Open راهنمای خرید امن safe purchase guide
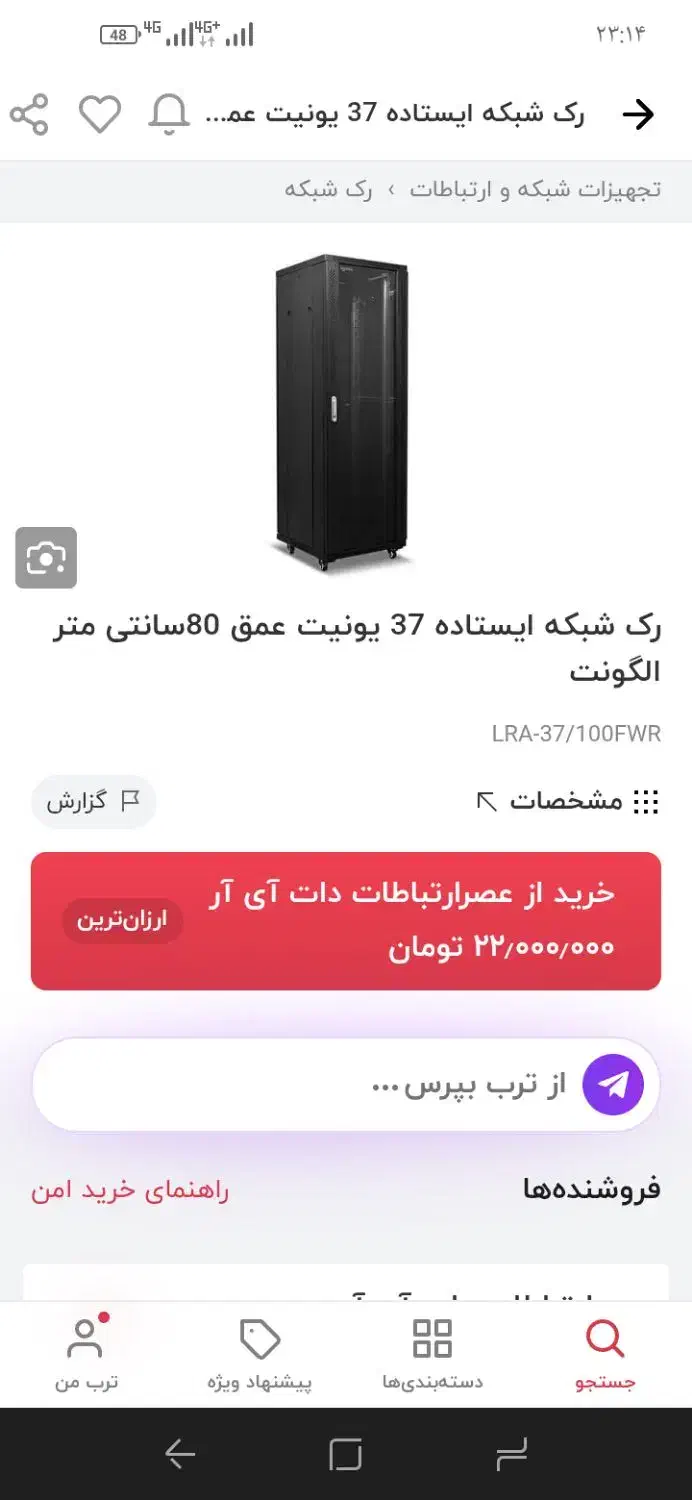The height and width of the screenshot is (1500, 692). 130,1190
